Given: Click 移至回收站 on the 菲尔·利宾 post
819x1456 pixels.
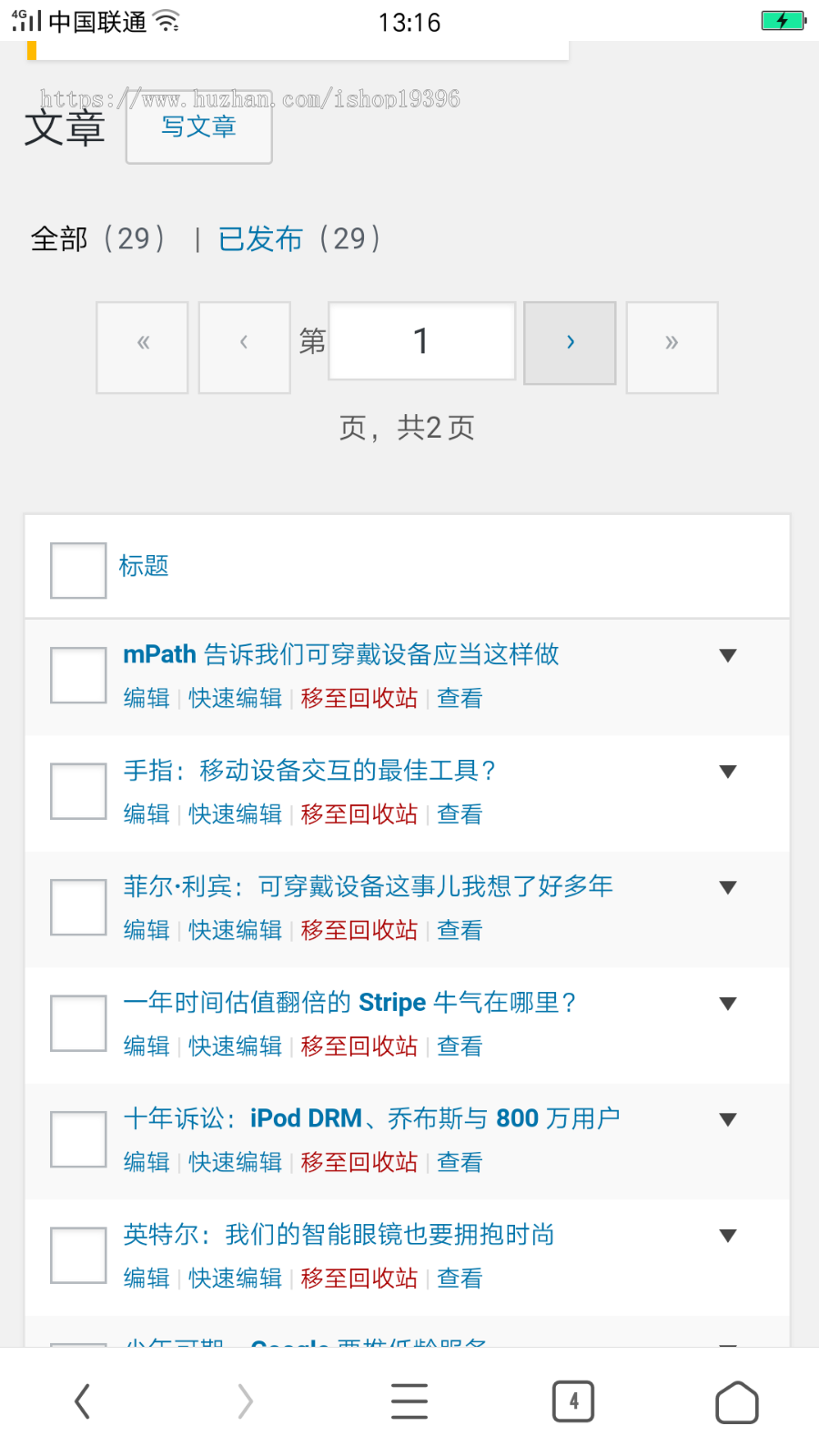Looking at the screenshot, I should [359, 930].
